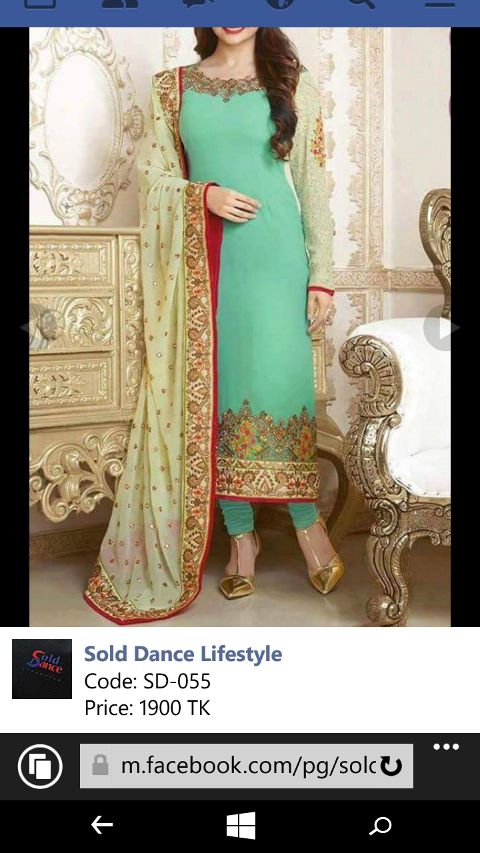The image size is (480, 853).
Task: Open Facebook messages icon
Action: pos(199,3)
